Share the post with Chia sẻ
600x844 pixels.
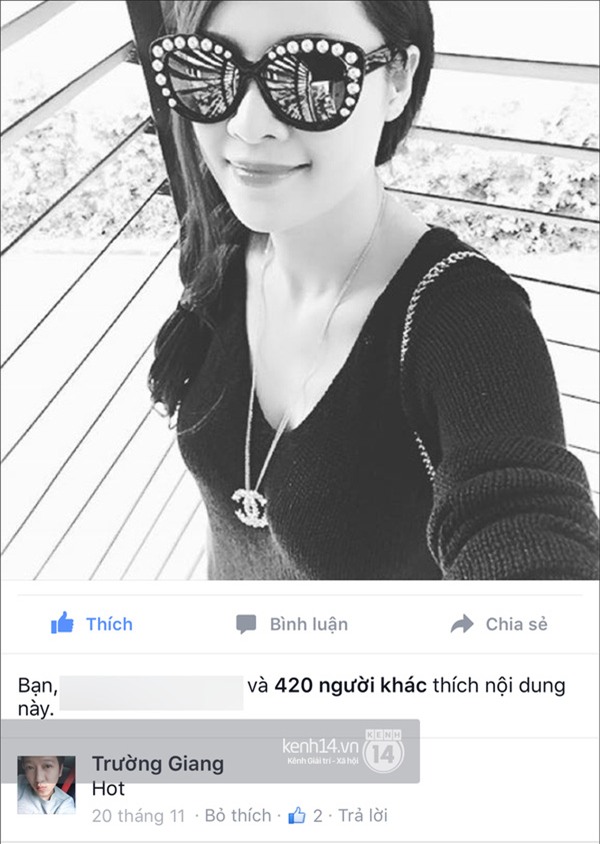(x=499, y=624)
